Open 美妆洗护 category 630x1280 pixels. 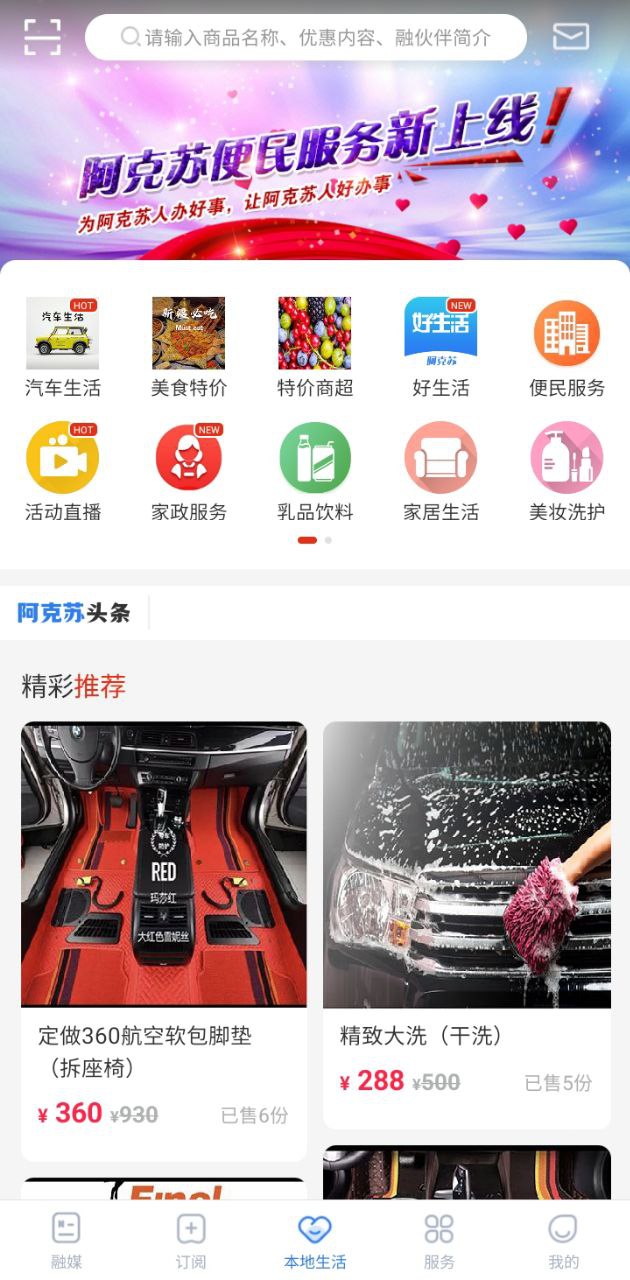566,470
